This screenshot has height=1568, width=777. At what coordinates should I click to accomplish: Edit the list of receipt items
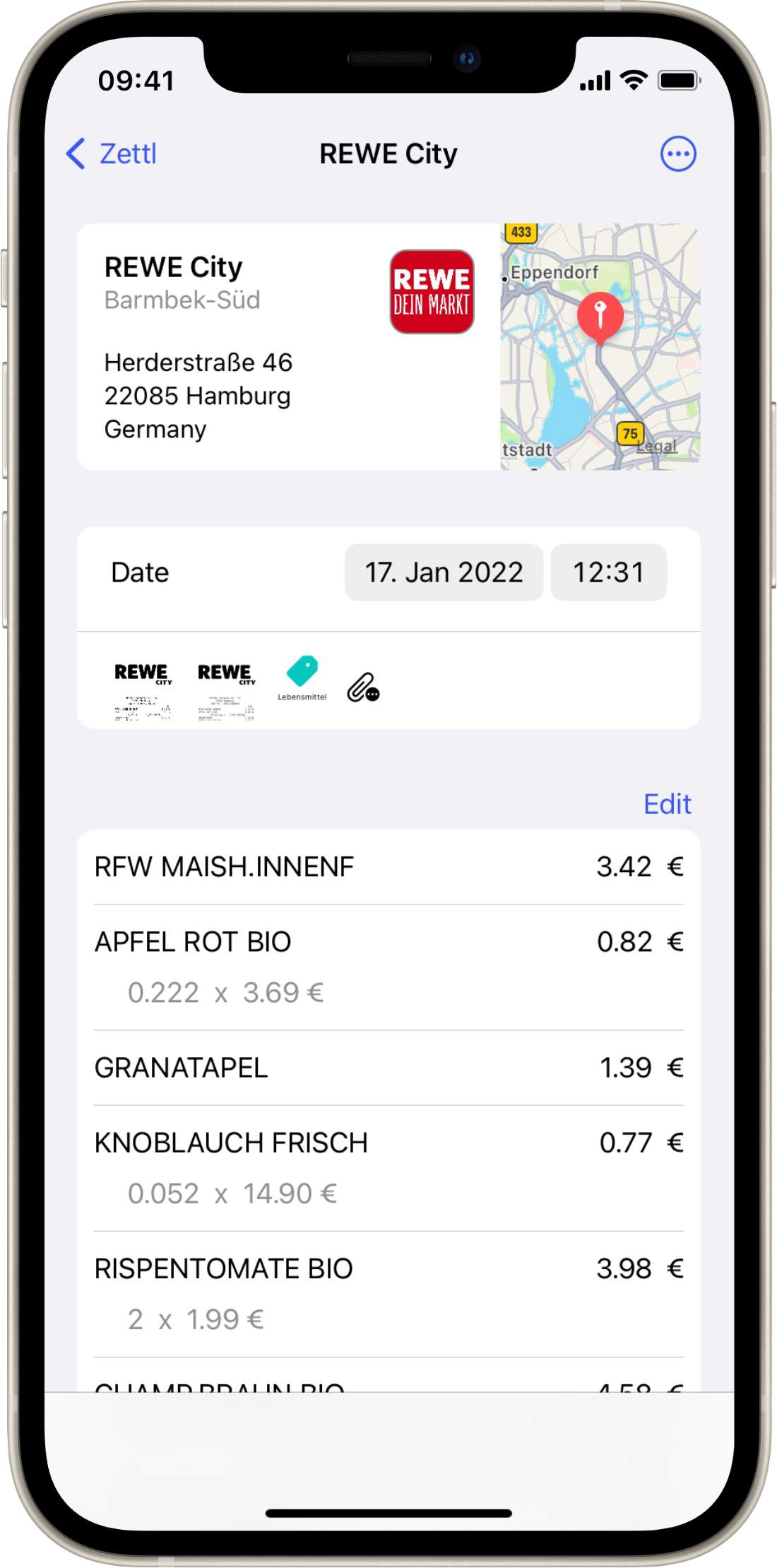pyautogui.click(x=667, y=804)
